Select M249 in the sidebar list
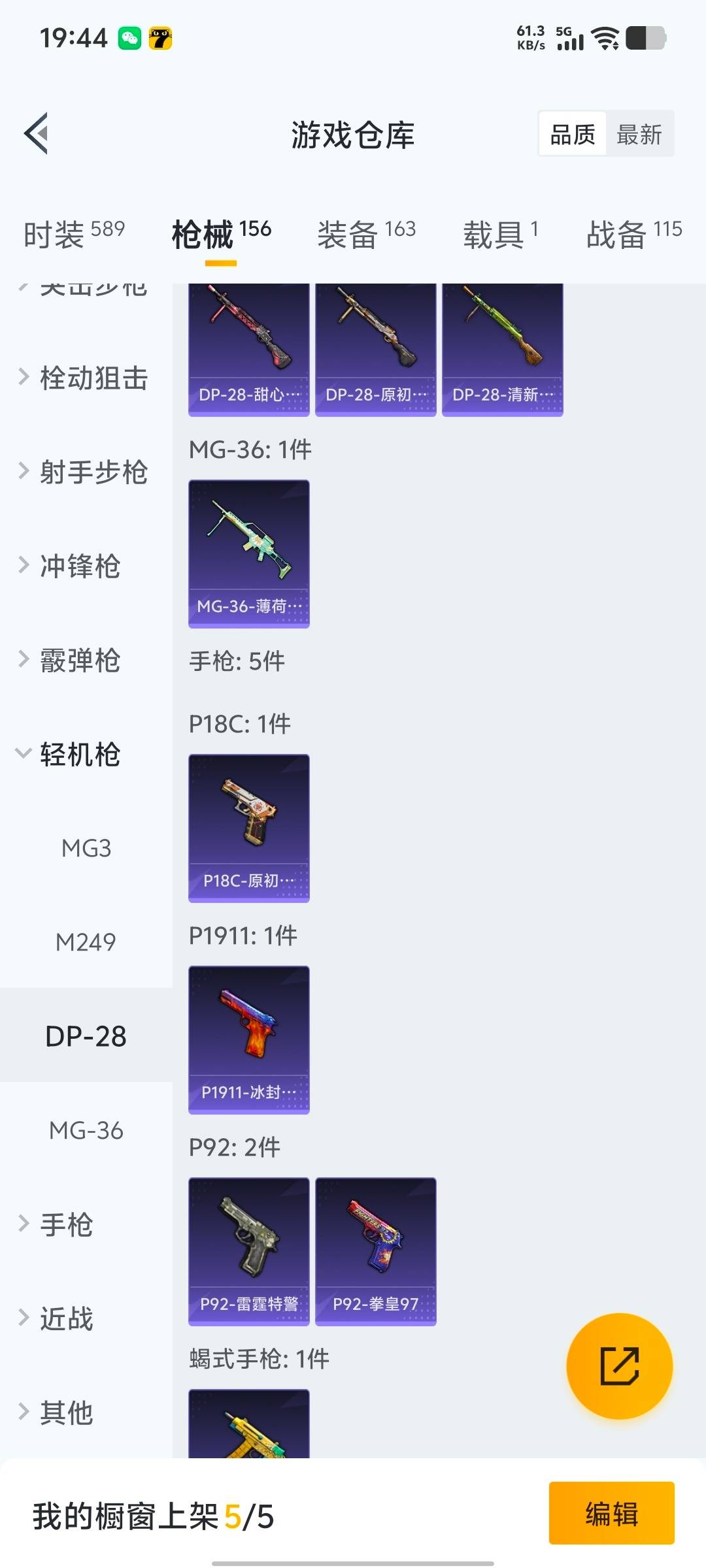706x1568 pixels. point(85,942)
